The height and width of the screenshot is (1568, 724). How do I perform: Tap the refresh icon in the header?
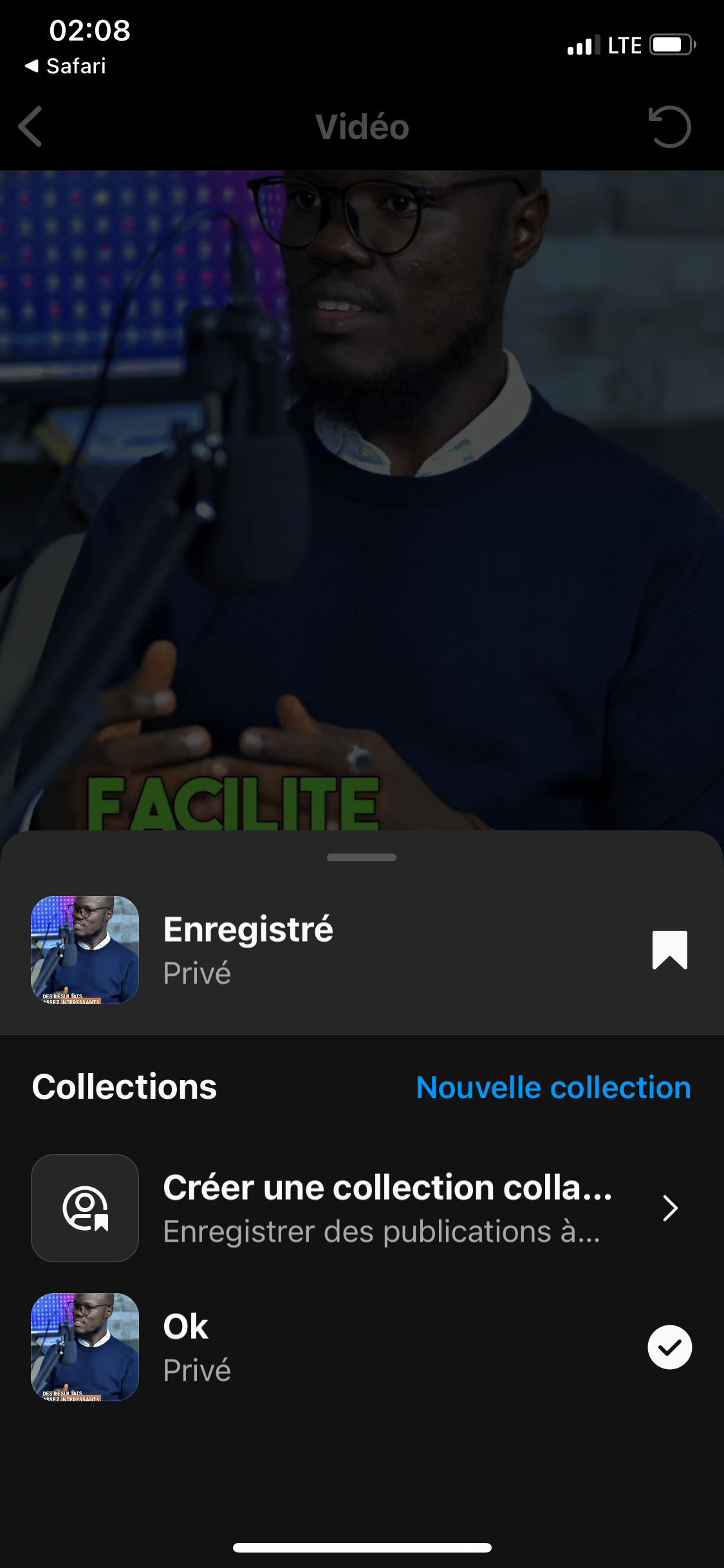pos(669,127)
